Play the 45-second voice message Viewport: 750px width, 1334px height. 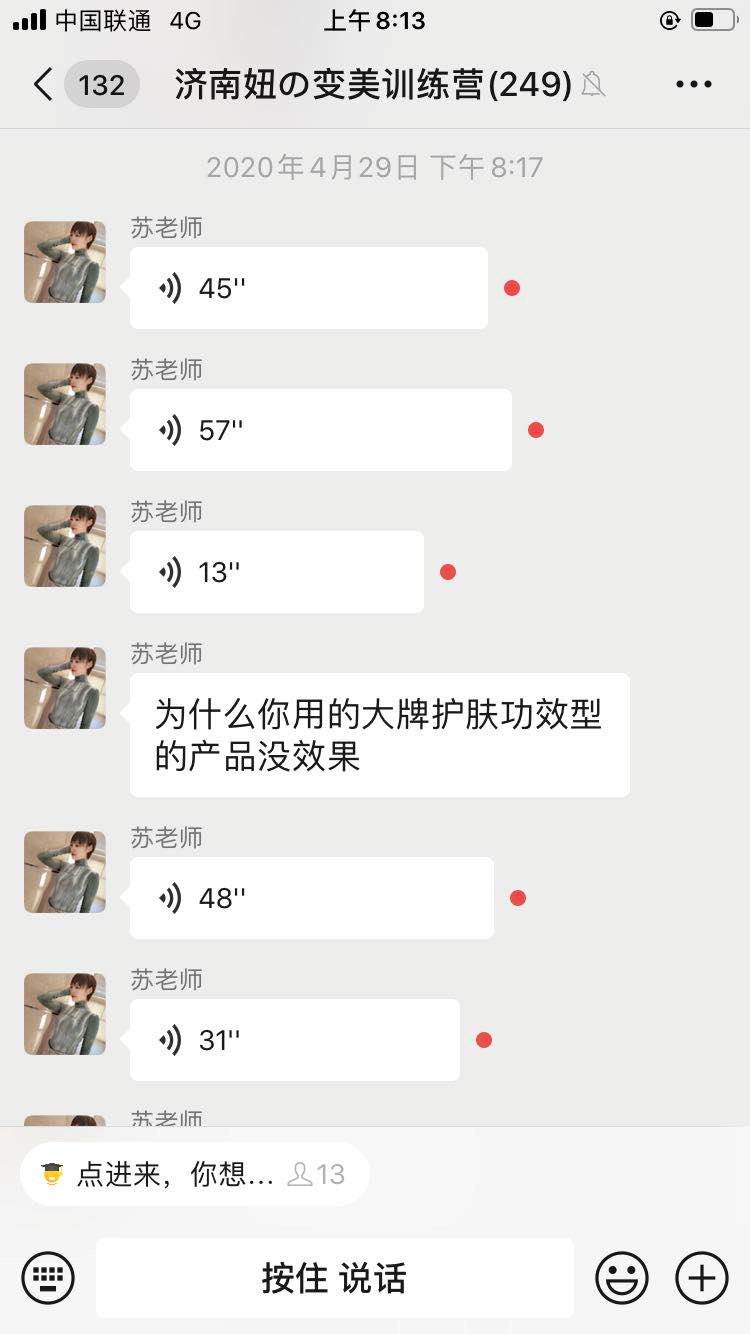[308, 288]
